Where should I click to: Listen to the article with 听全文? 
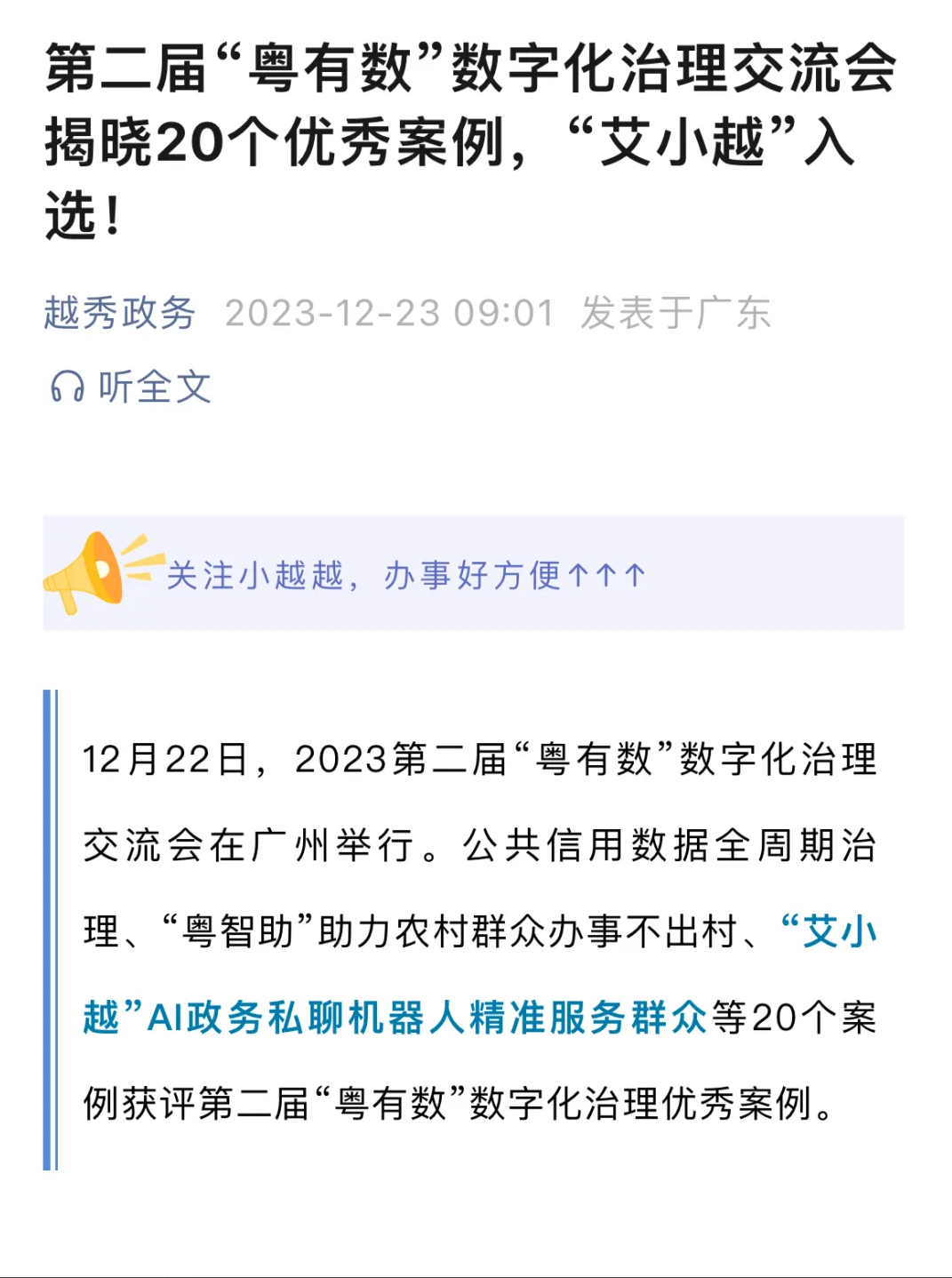coord(132,387)
